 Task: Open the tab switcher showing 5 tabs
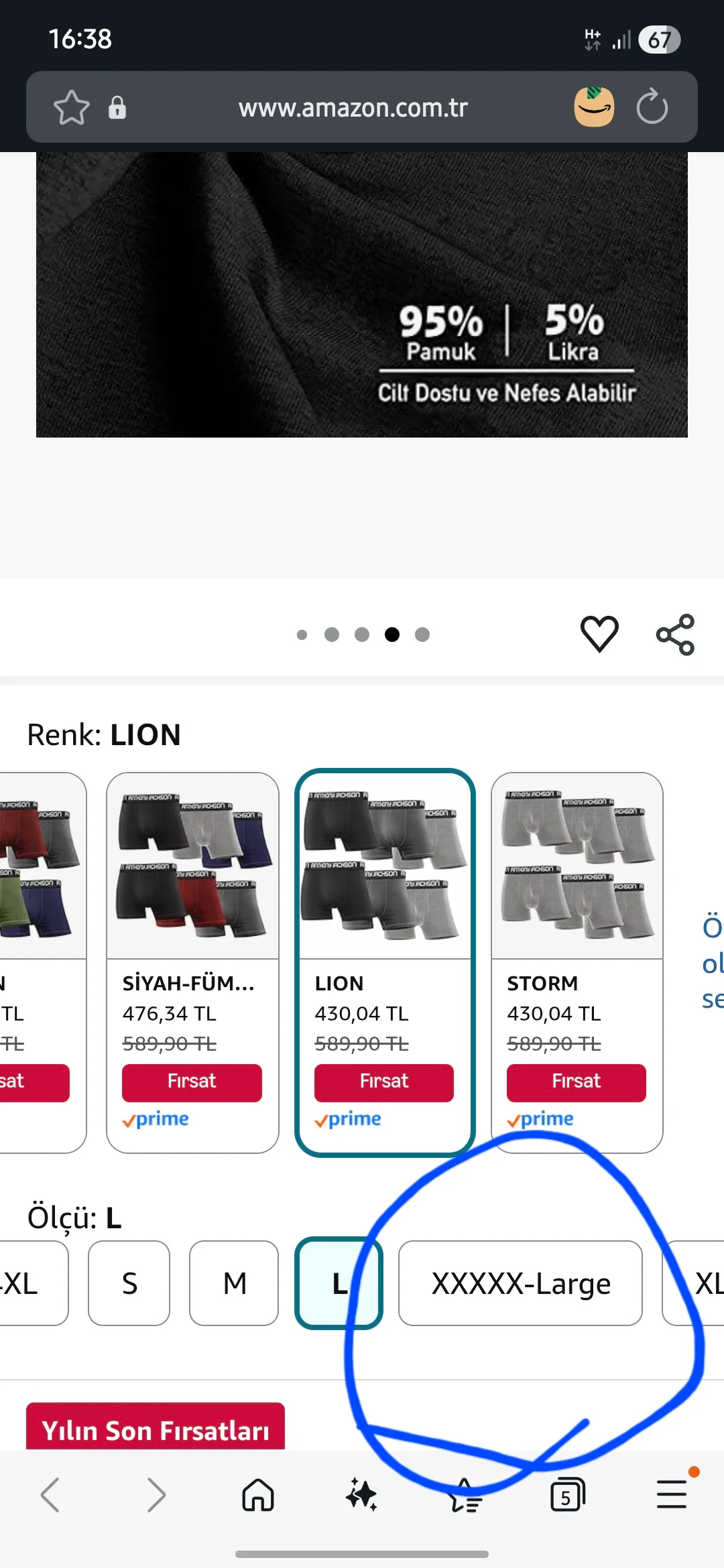(567, 1495)
